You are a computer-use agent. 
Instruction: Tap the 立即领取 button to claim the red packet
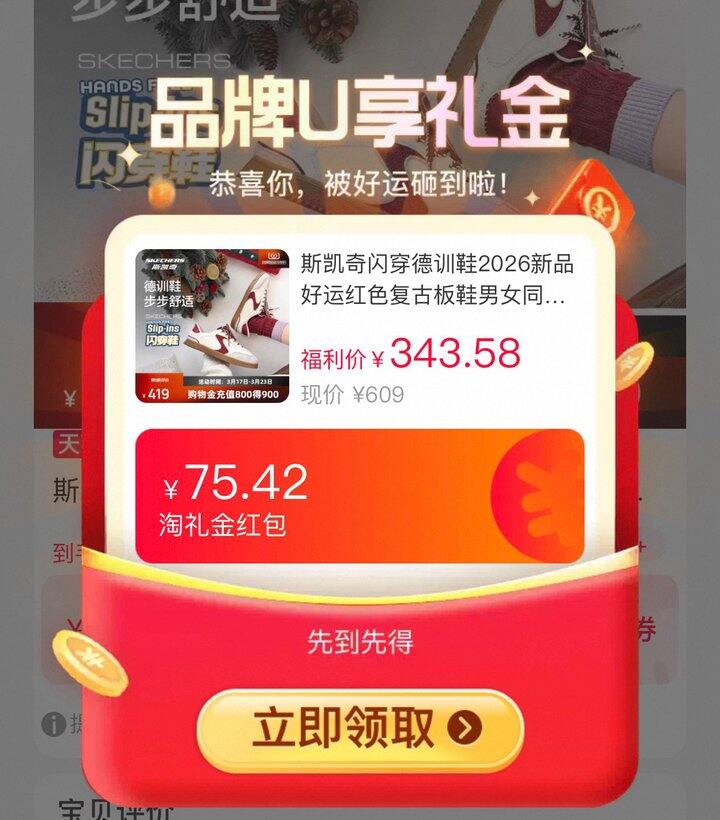[360, 730]
